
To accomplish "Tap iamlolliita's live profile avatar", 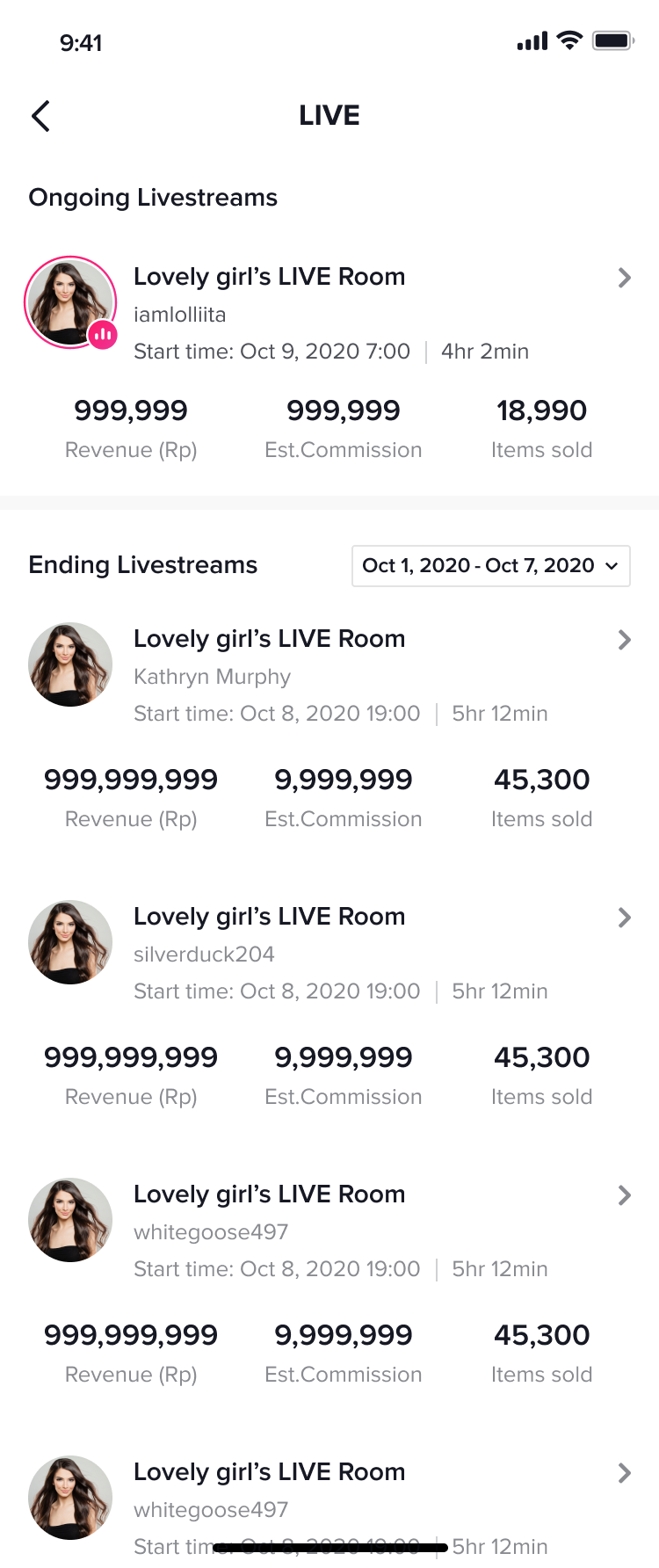I will 70,302.
